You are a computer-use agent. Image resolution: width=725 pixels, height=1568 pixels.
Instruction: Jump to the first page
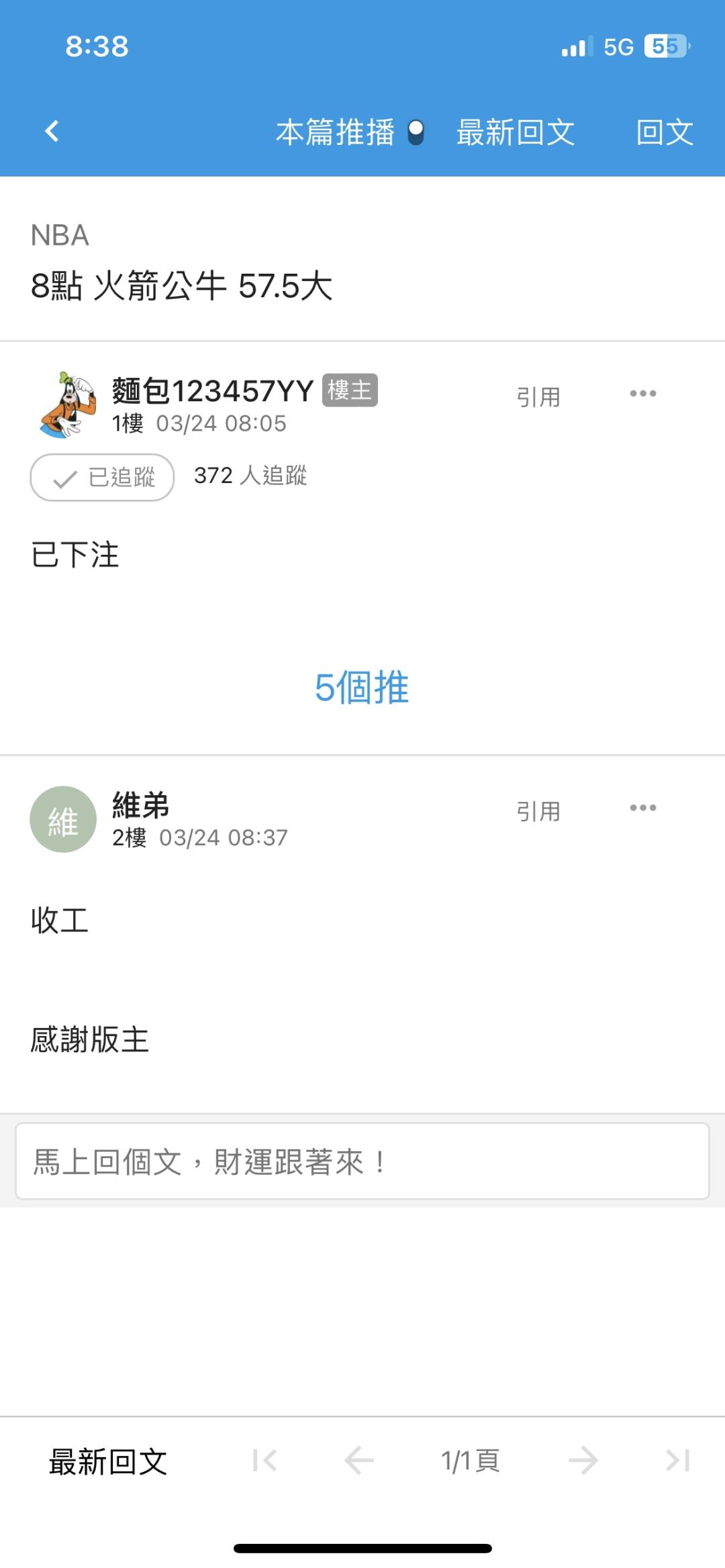click(x=264, y=1461)
